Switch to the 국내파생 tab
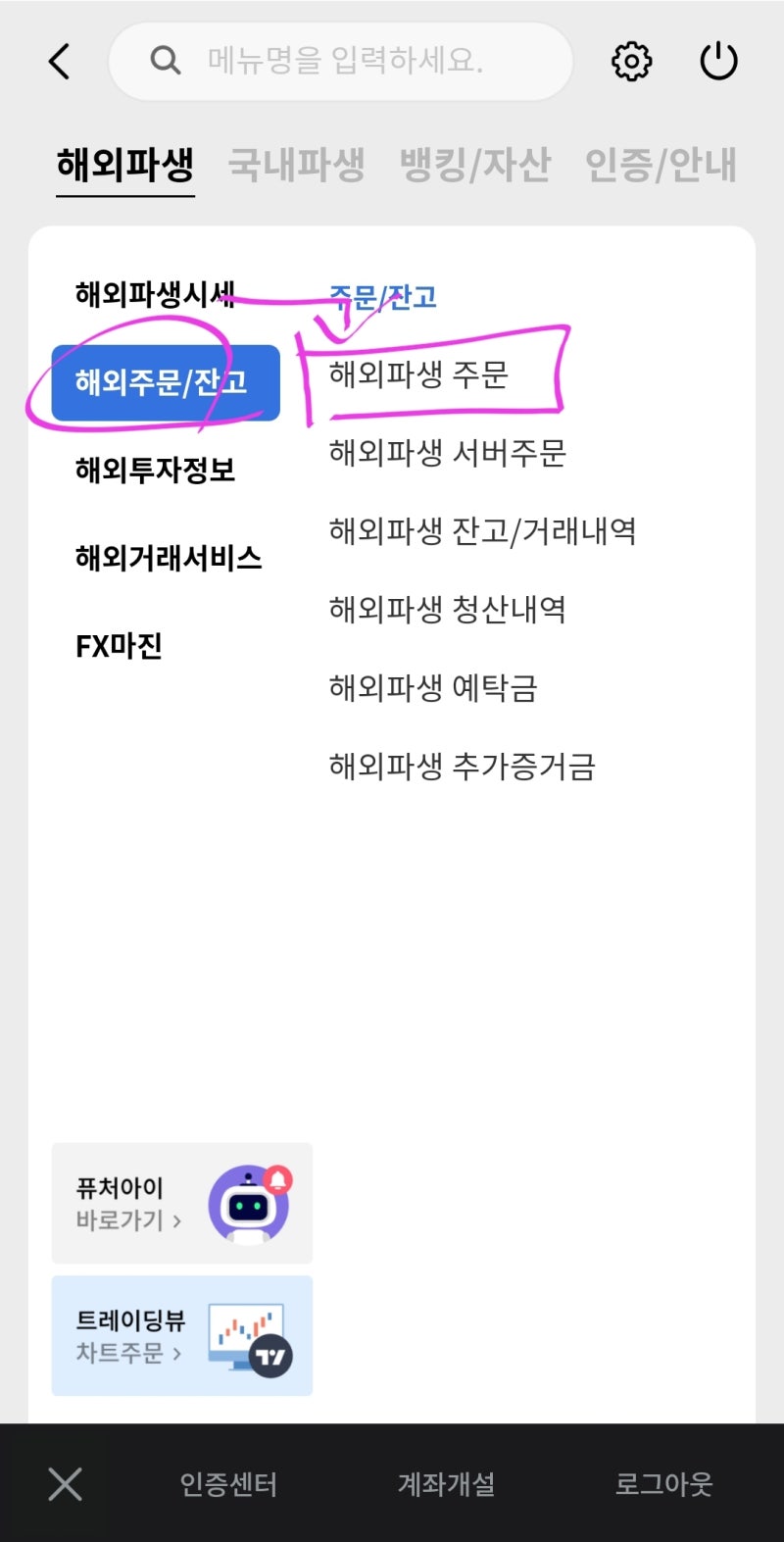The image size is (784, 1542). click(x=298, y=165)
